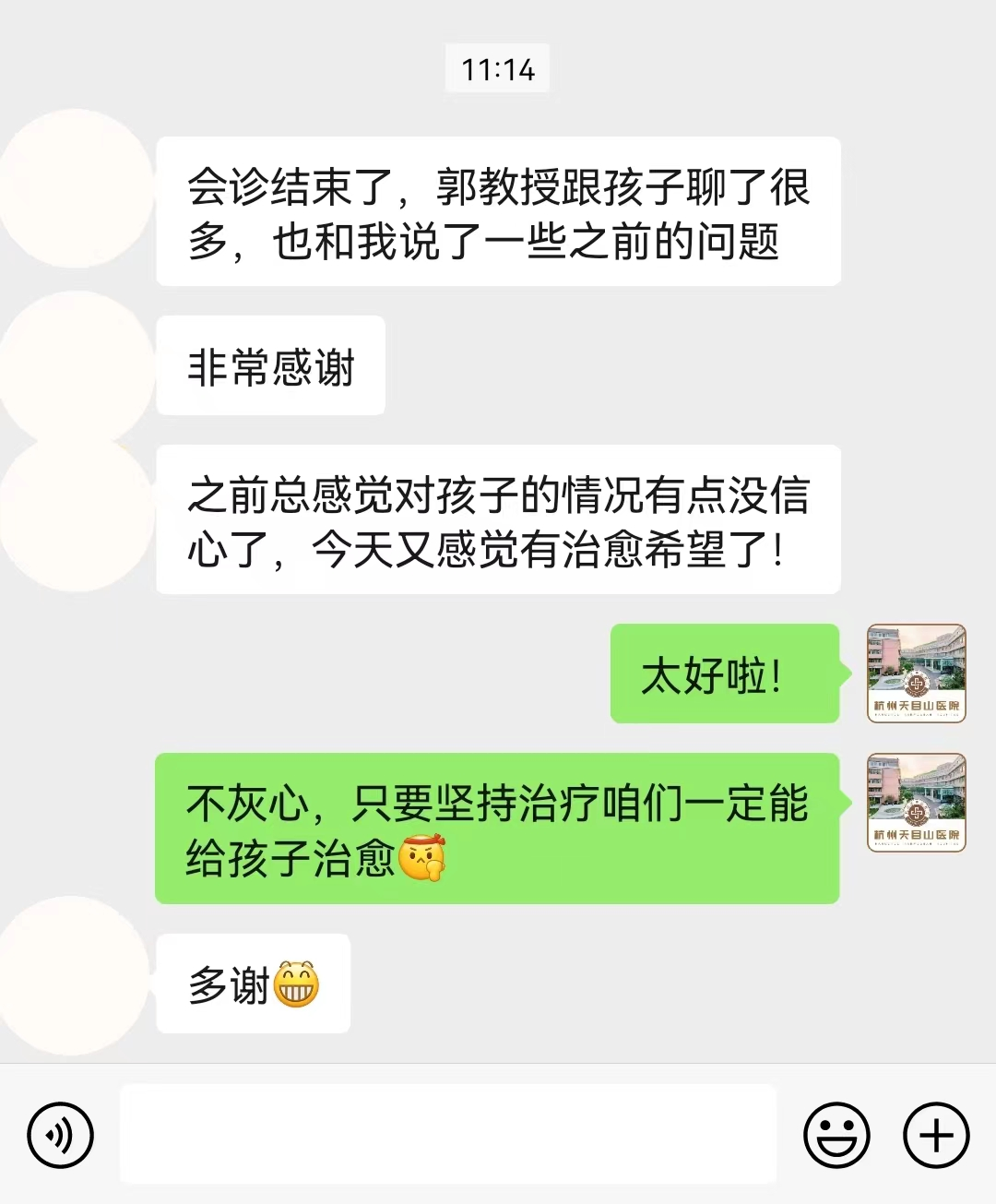Switch to voice message input
Viewport: 996px width, 1204px height.
tap(60, 1135)
